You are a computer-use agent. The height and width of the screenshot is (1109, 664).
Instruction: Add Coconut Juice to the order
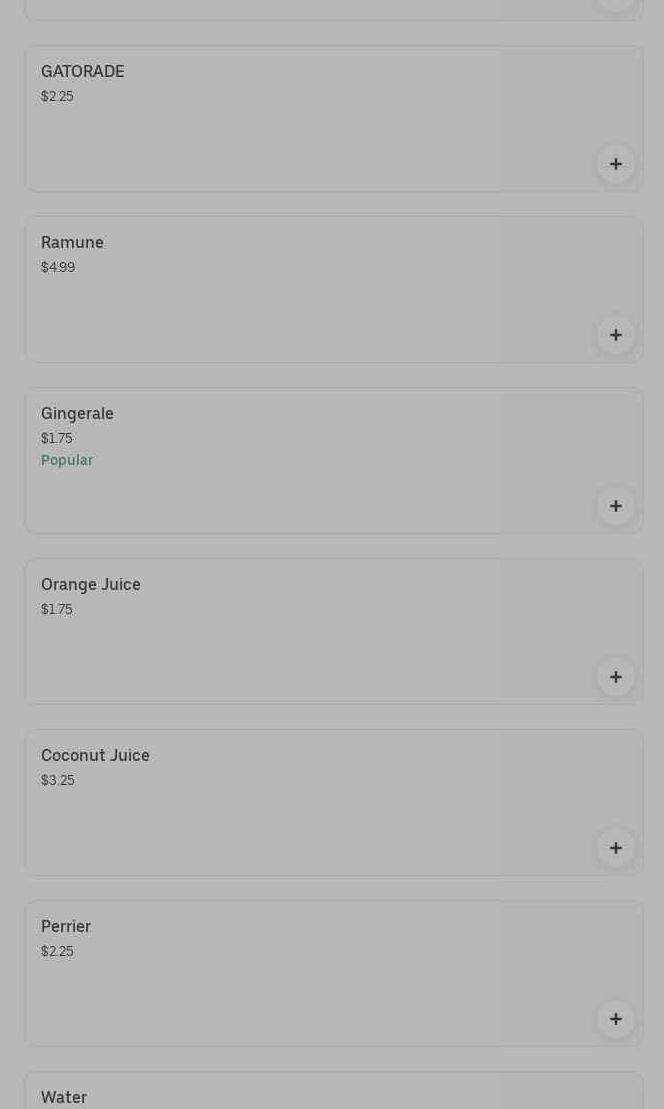click(x=616, y=848)
